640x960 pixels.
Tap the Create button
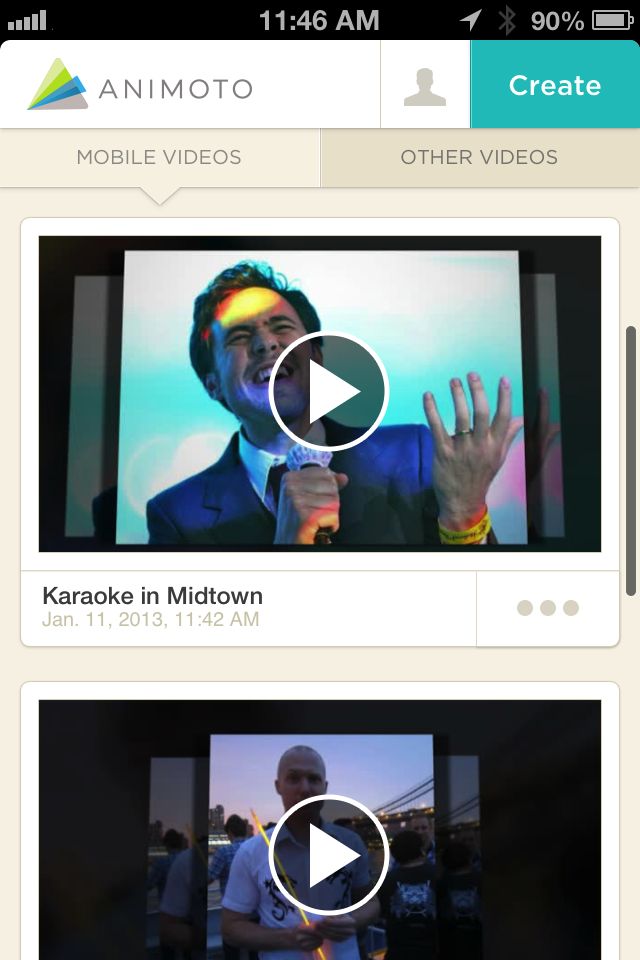tap(554, 86)
